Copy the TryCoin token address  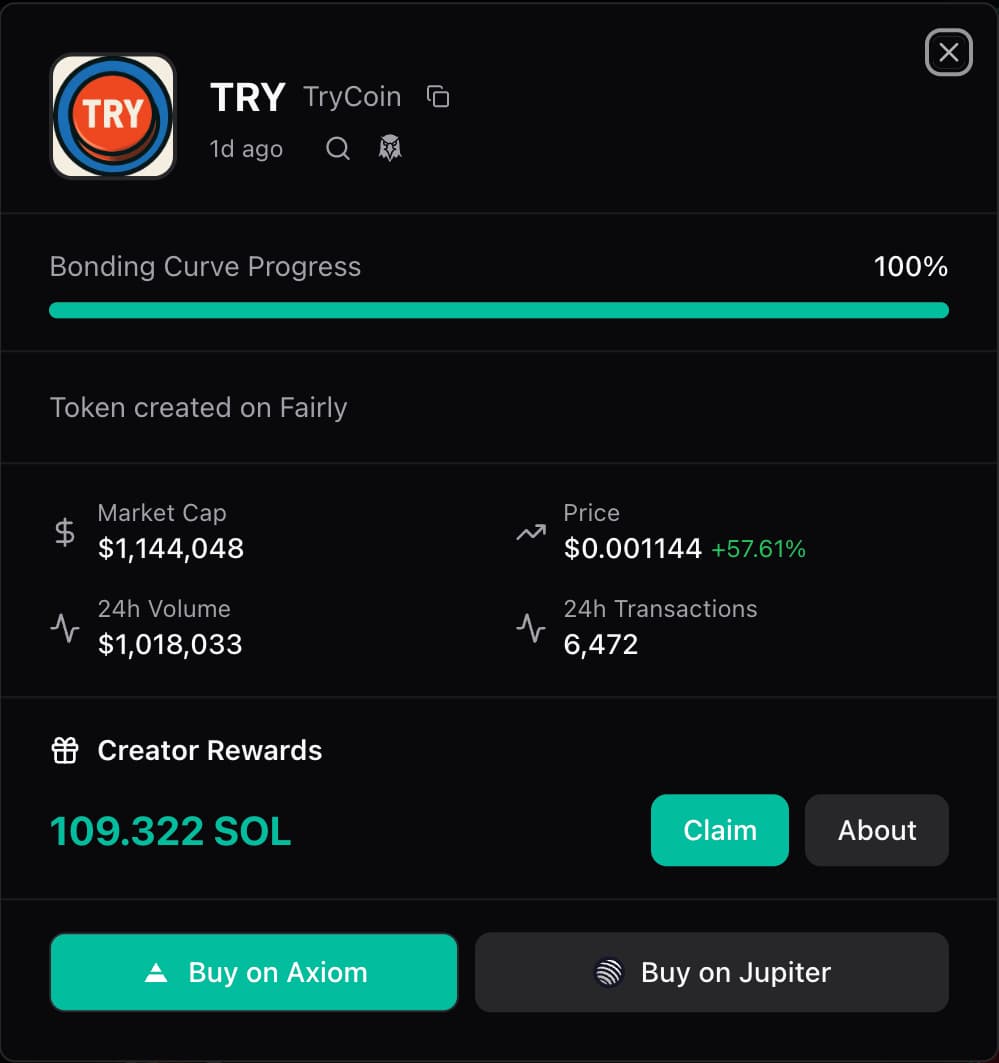point(438,97)
